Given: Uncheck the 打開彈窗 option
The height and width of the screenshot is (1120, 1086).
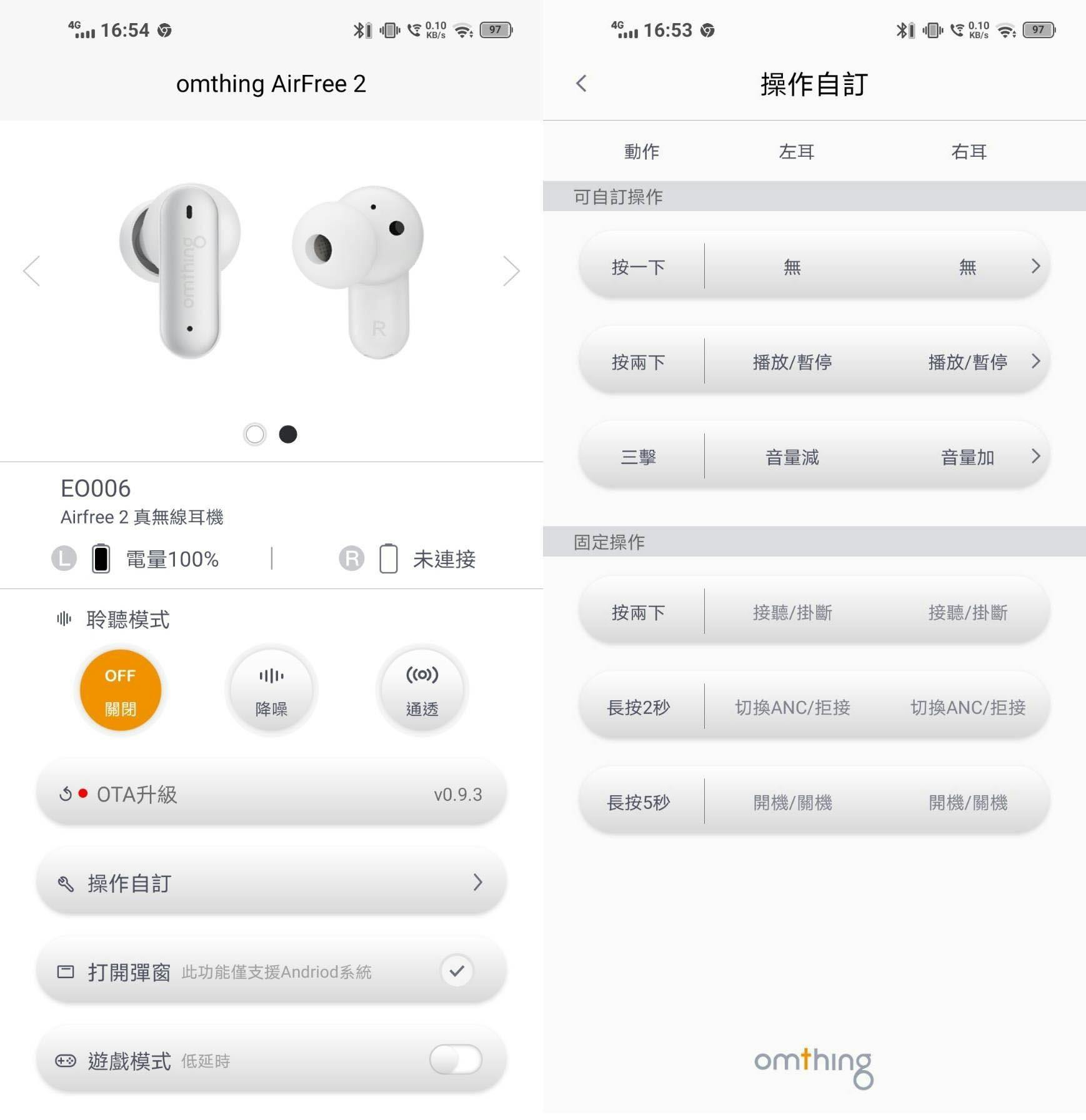Looking at the screenshot, I should 457,971.
